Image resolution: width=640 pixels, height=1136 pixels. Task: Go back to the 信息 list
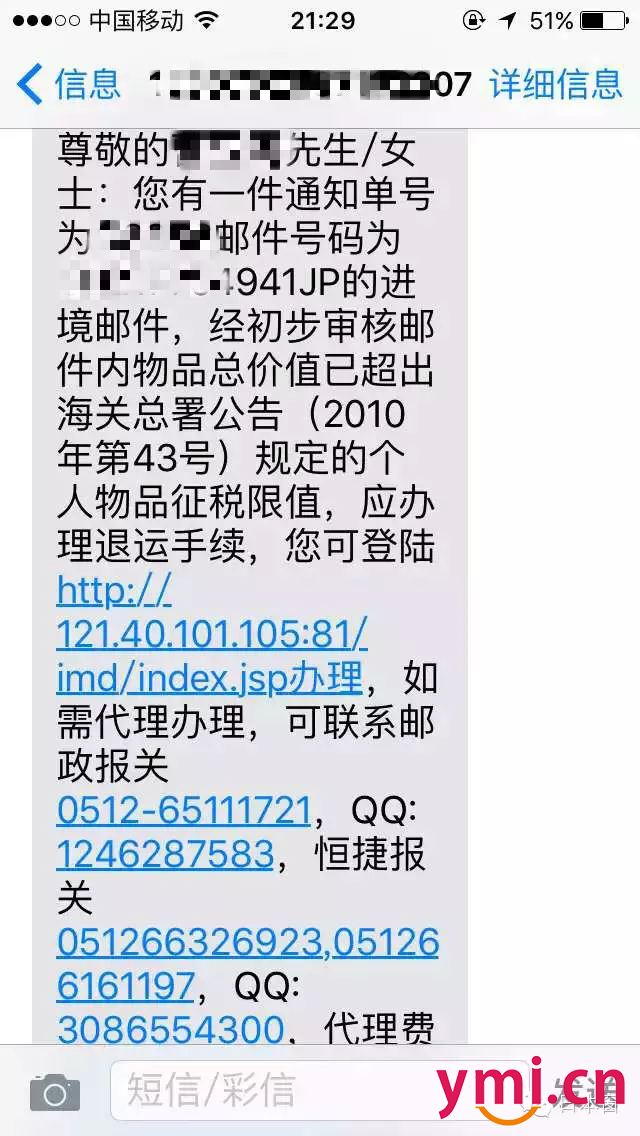tap(68, 84)
